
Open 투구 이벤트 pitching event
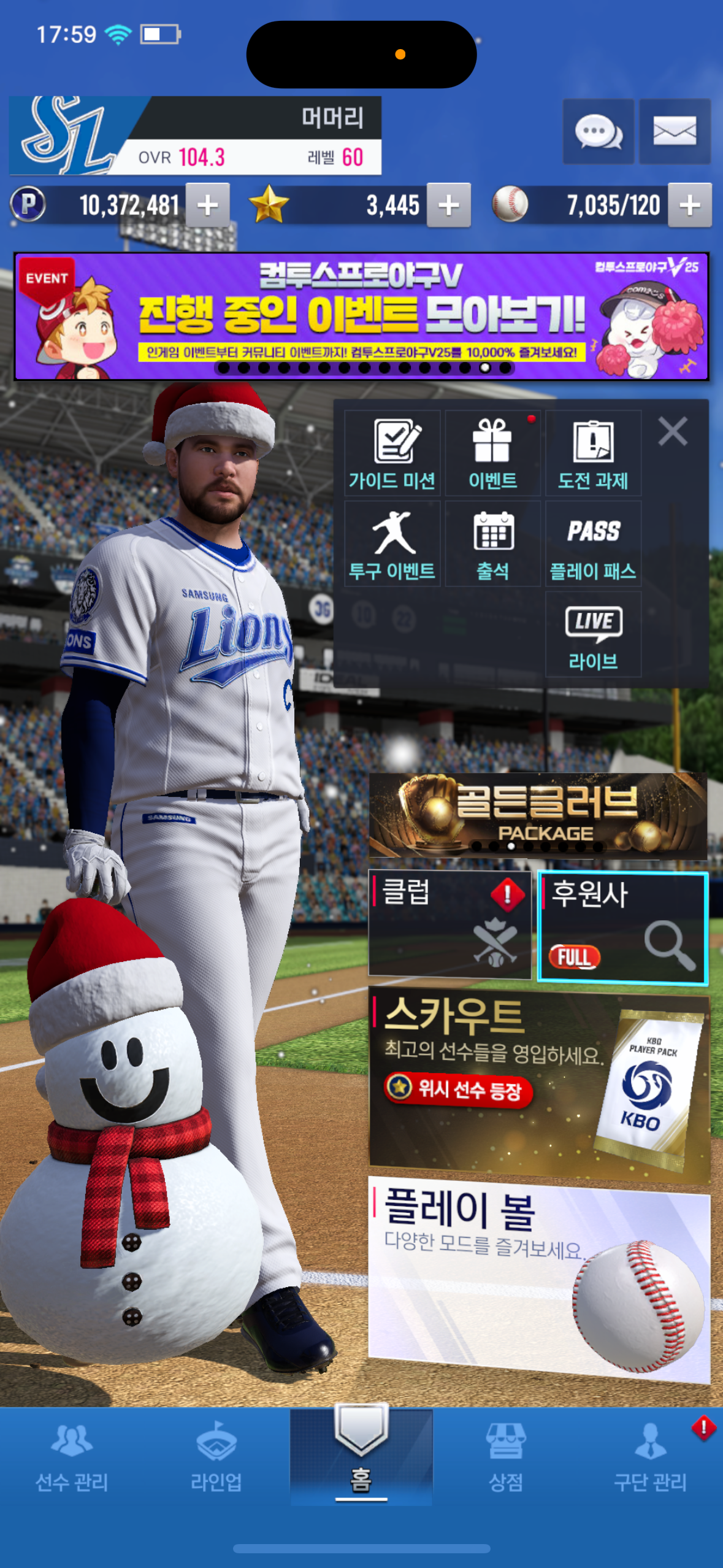tap(392, 544)
